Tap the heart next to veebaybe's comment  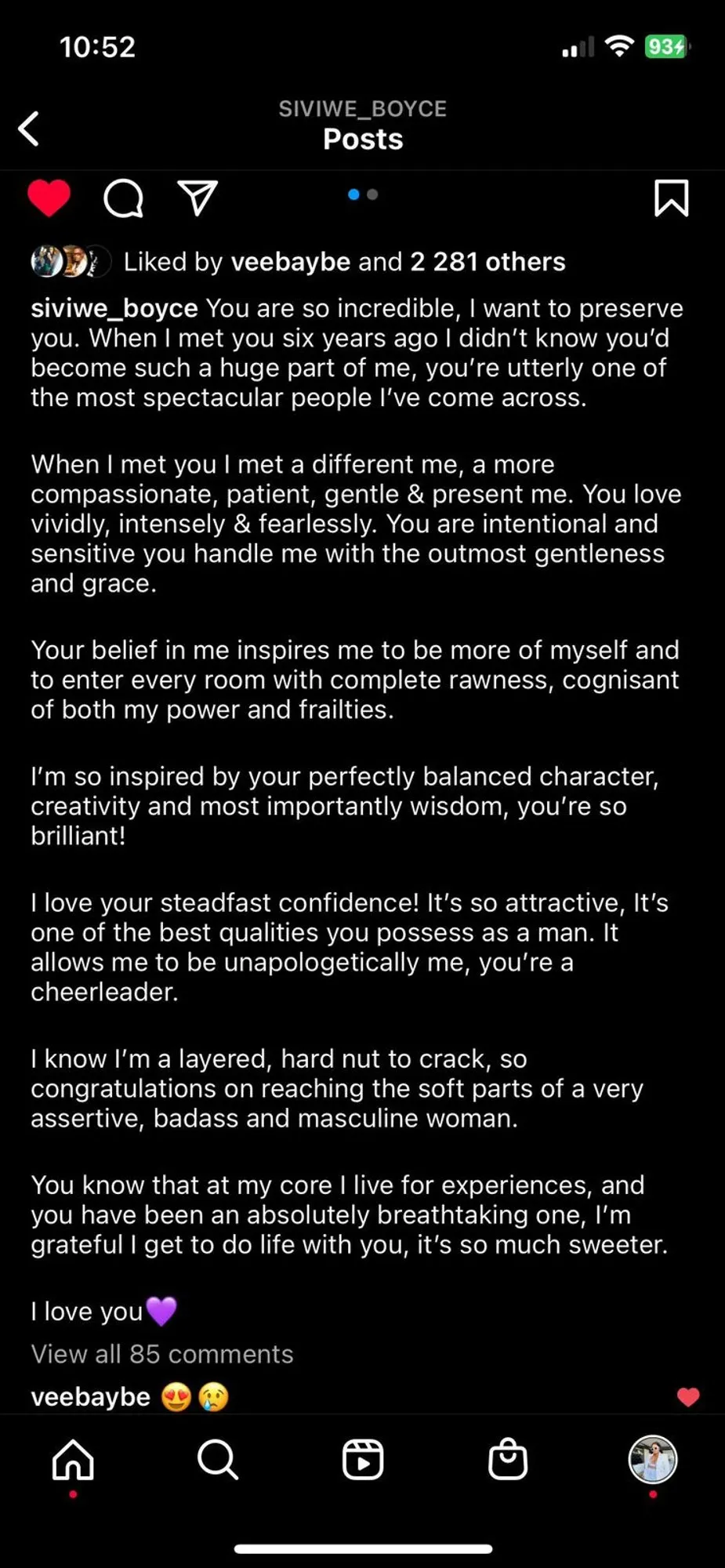pos(687,1397)
